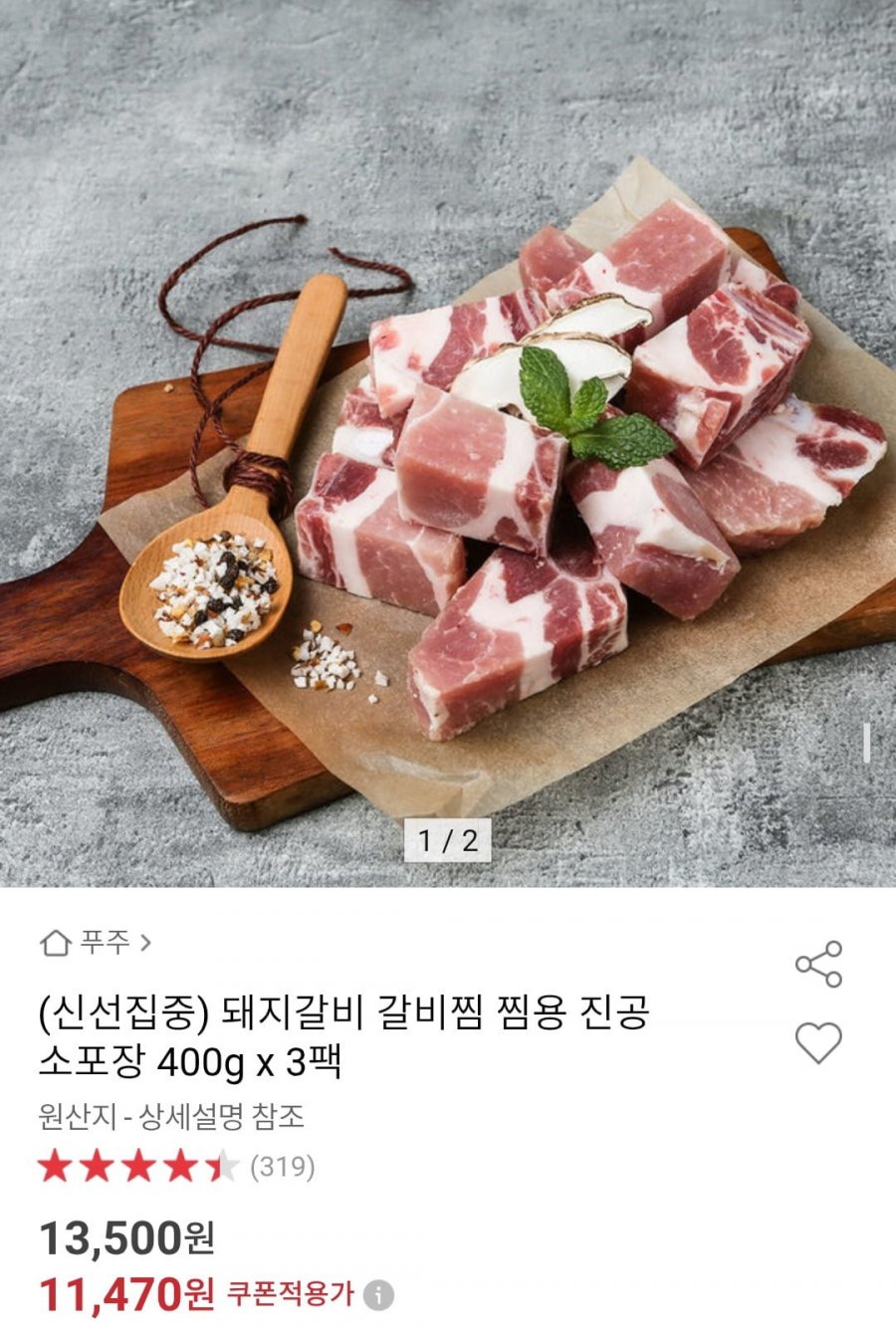Viewport: 896px width, 1343px height.
Task: Open the product photo in full view
Action: 448,438
